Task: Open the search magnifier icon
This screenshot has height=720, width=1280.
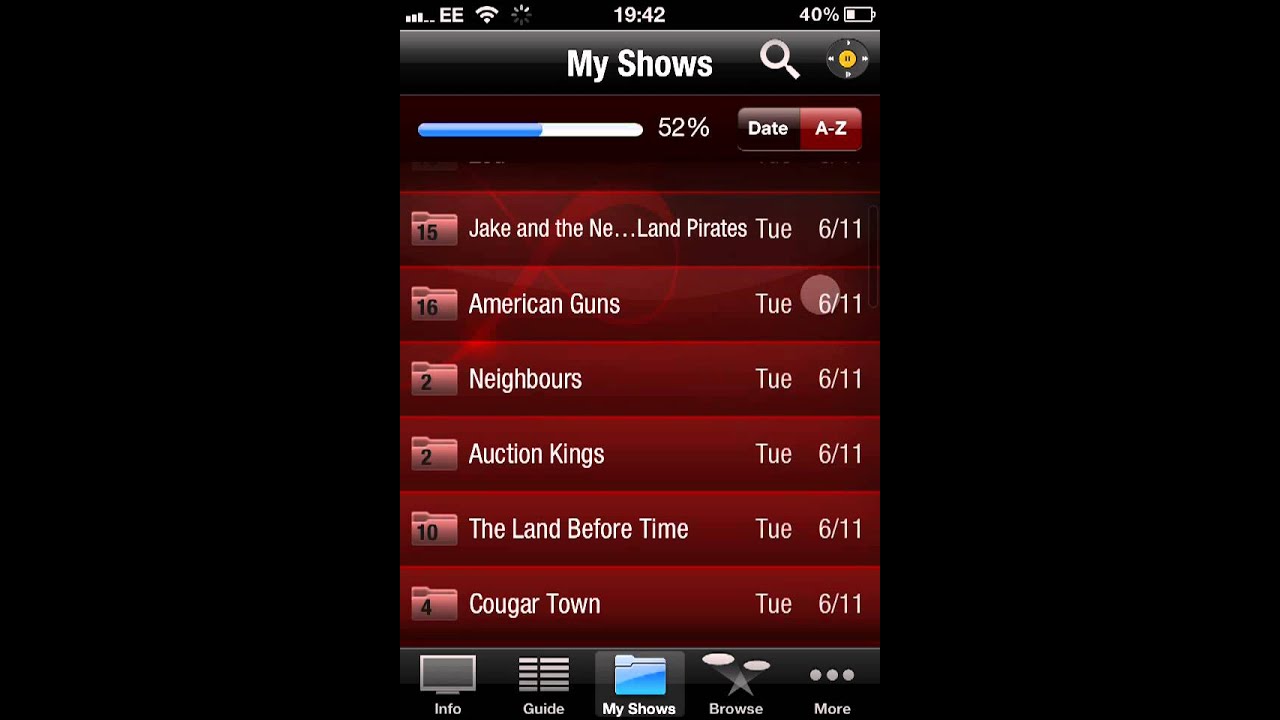Action: [779, 60]
